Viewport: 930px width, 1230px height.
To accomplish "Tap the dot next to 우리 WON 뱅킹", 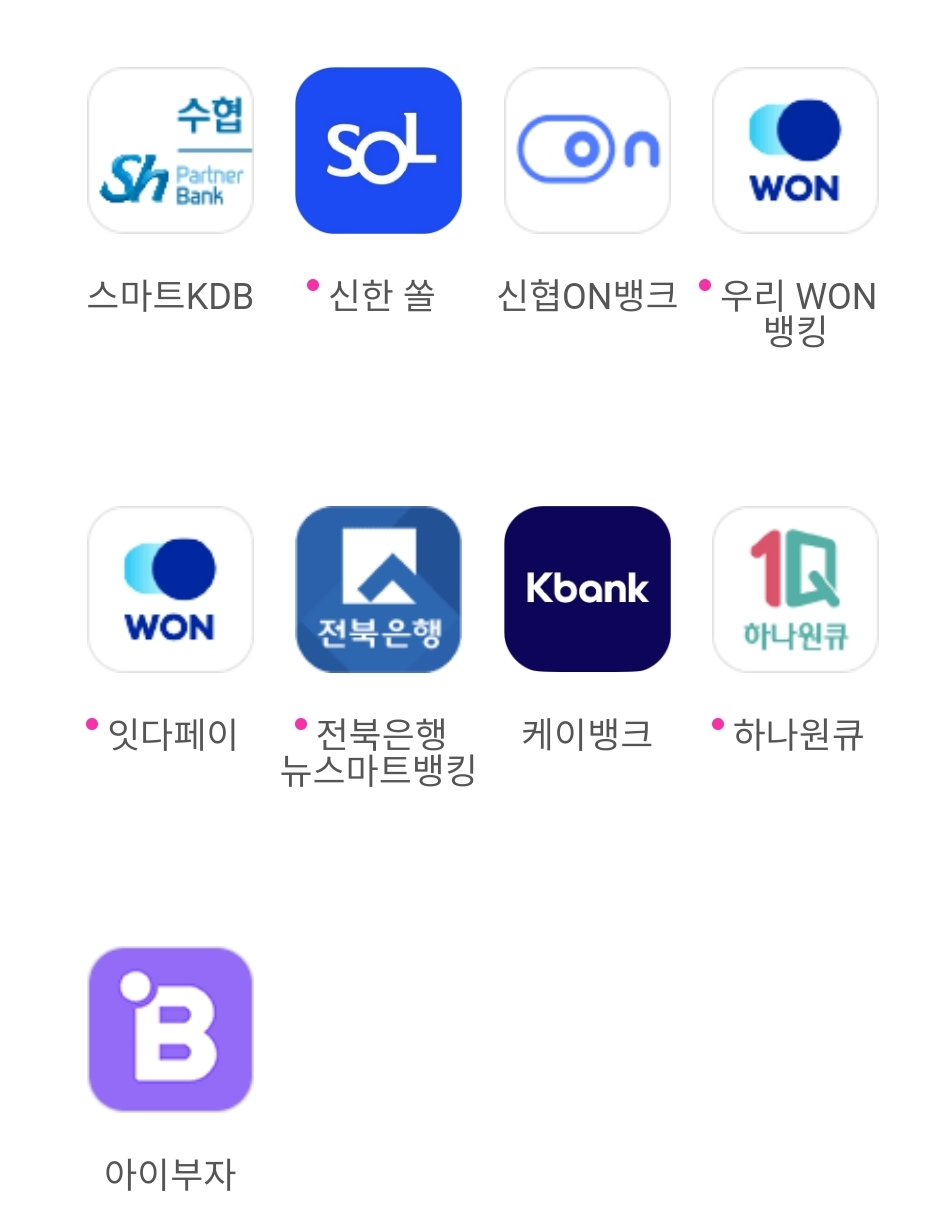I will coord(707,287).
